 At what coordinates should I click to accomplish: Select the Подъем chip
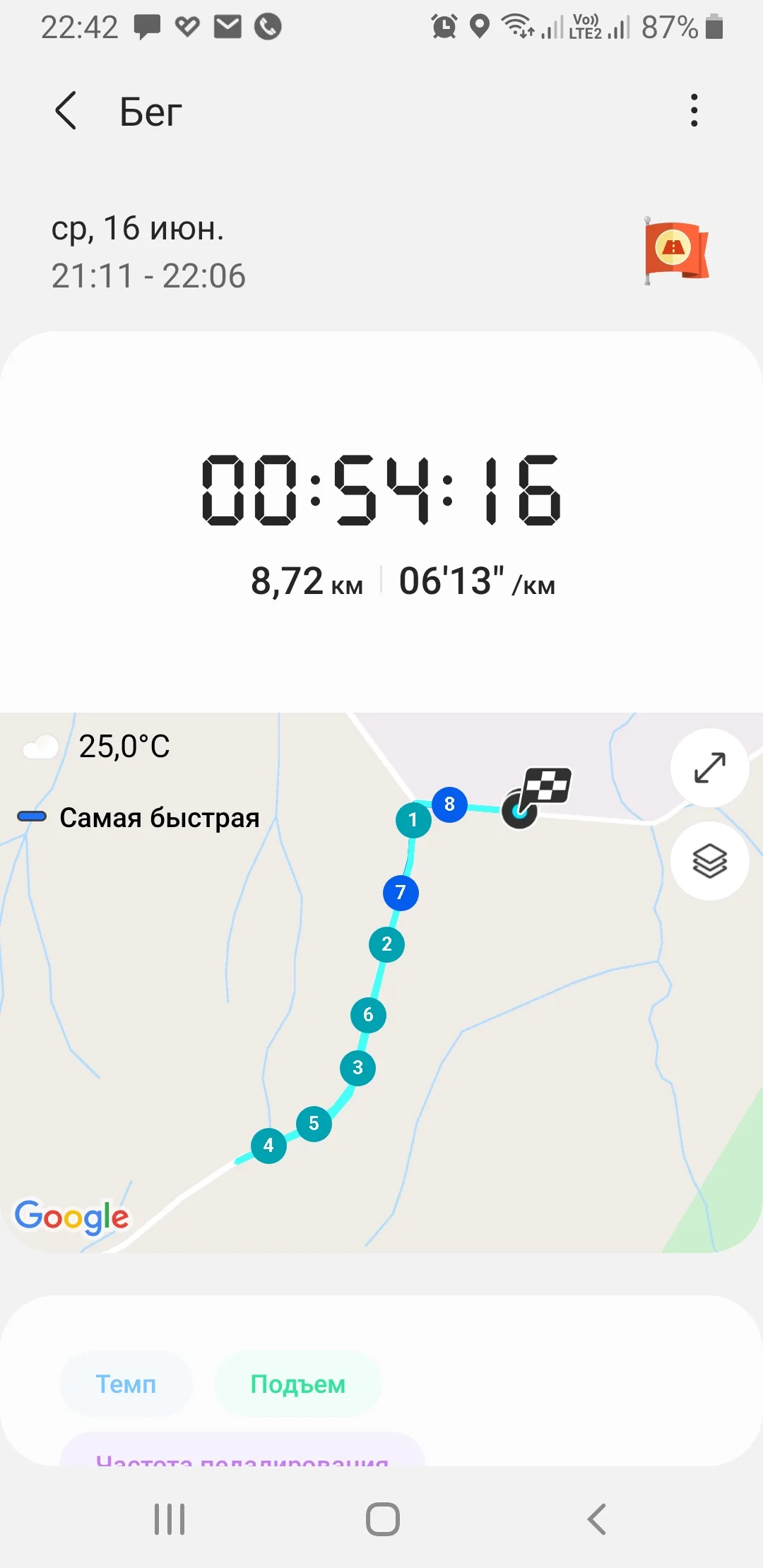coord(297,1384)
